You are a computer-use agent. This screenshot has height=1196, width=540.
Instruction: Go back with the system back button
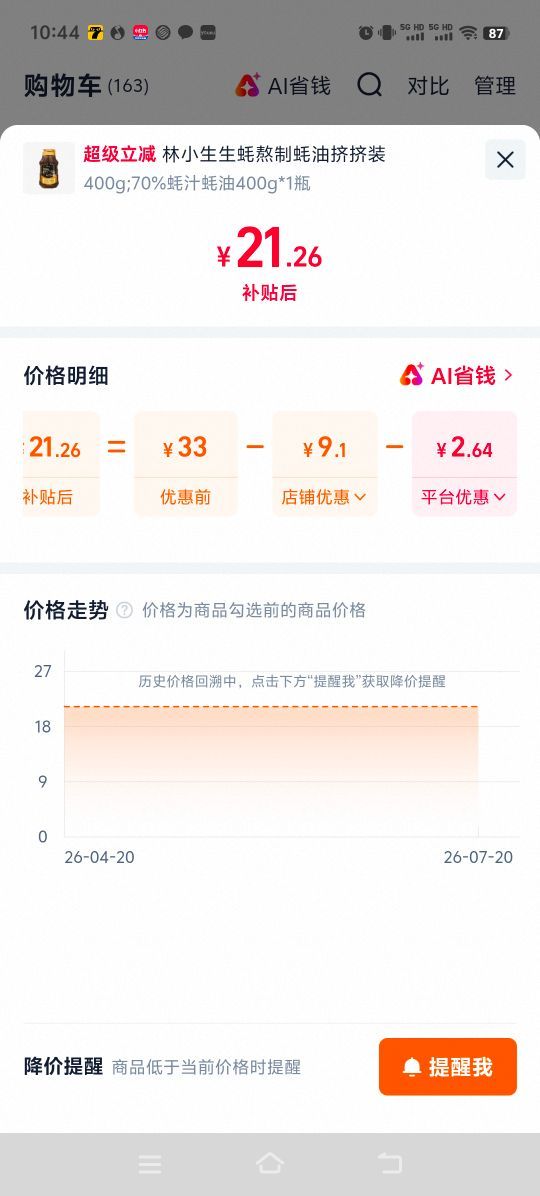point(390,1163)
